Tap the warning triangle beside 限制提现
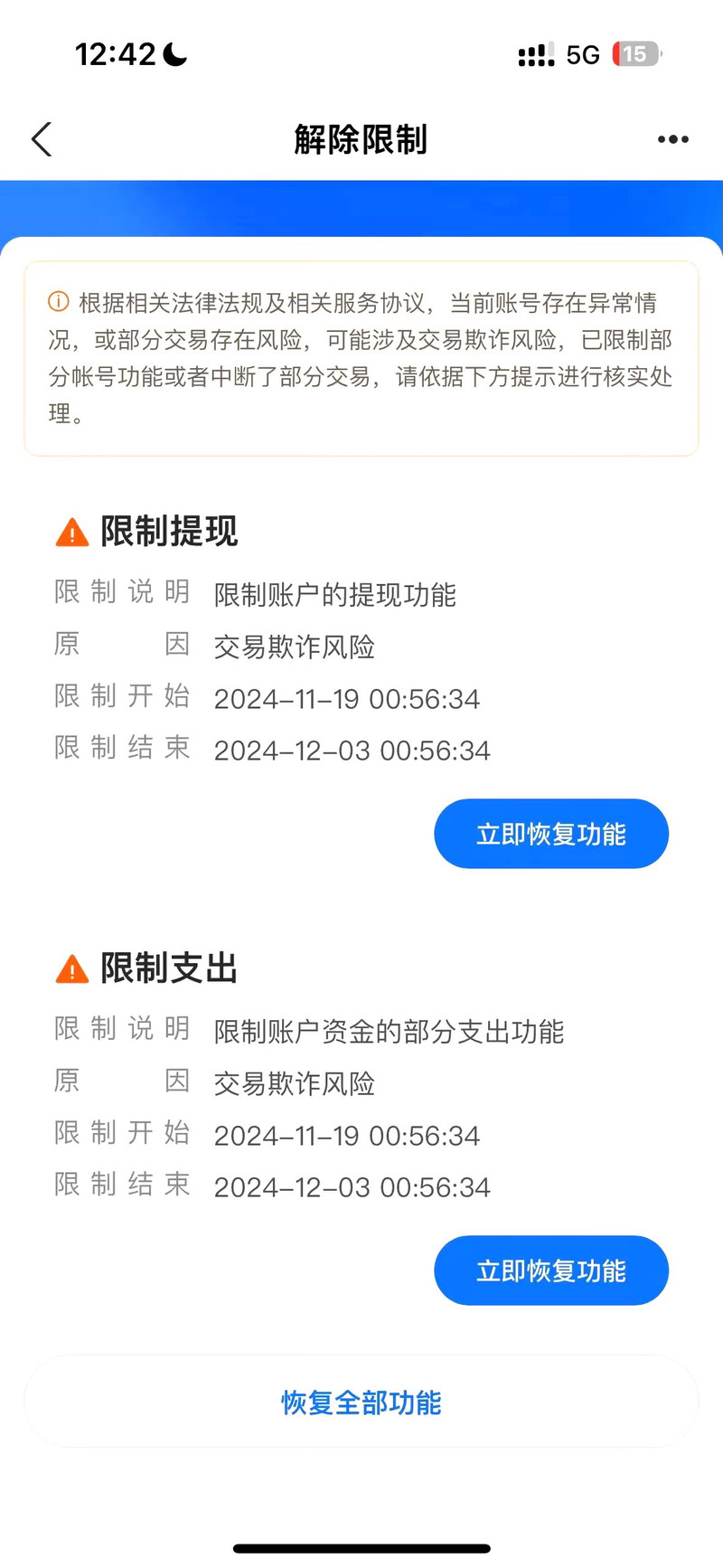 (71, 532)
